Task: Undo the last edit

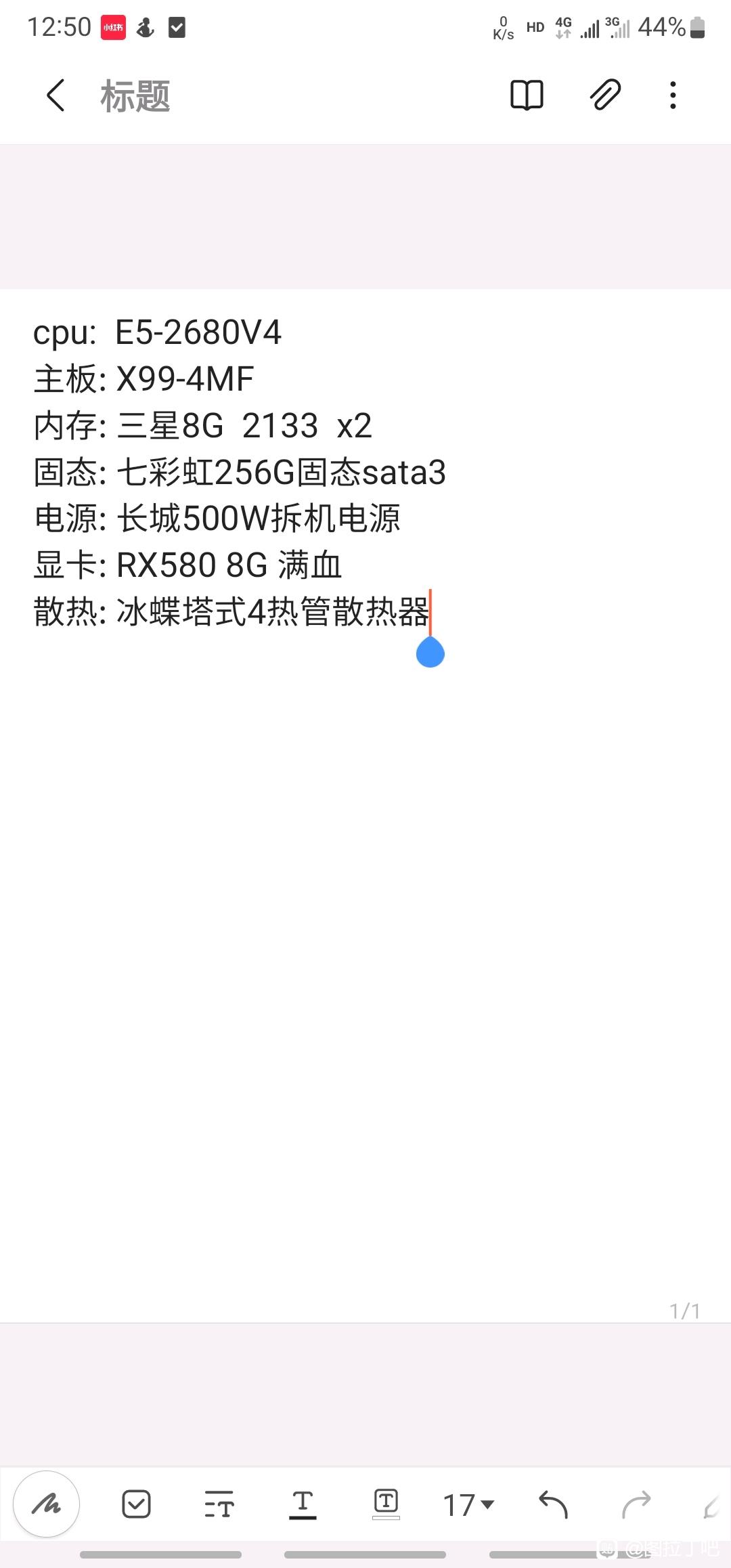Action: click(x=553, y=1505)
